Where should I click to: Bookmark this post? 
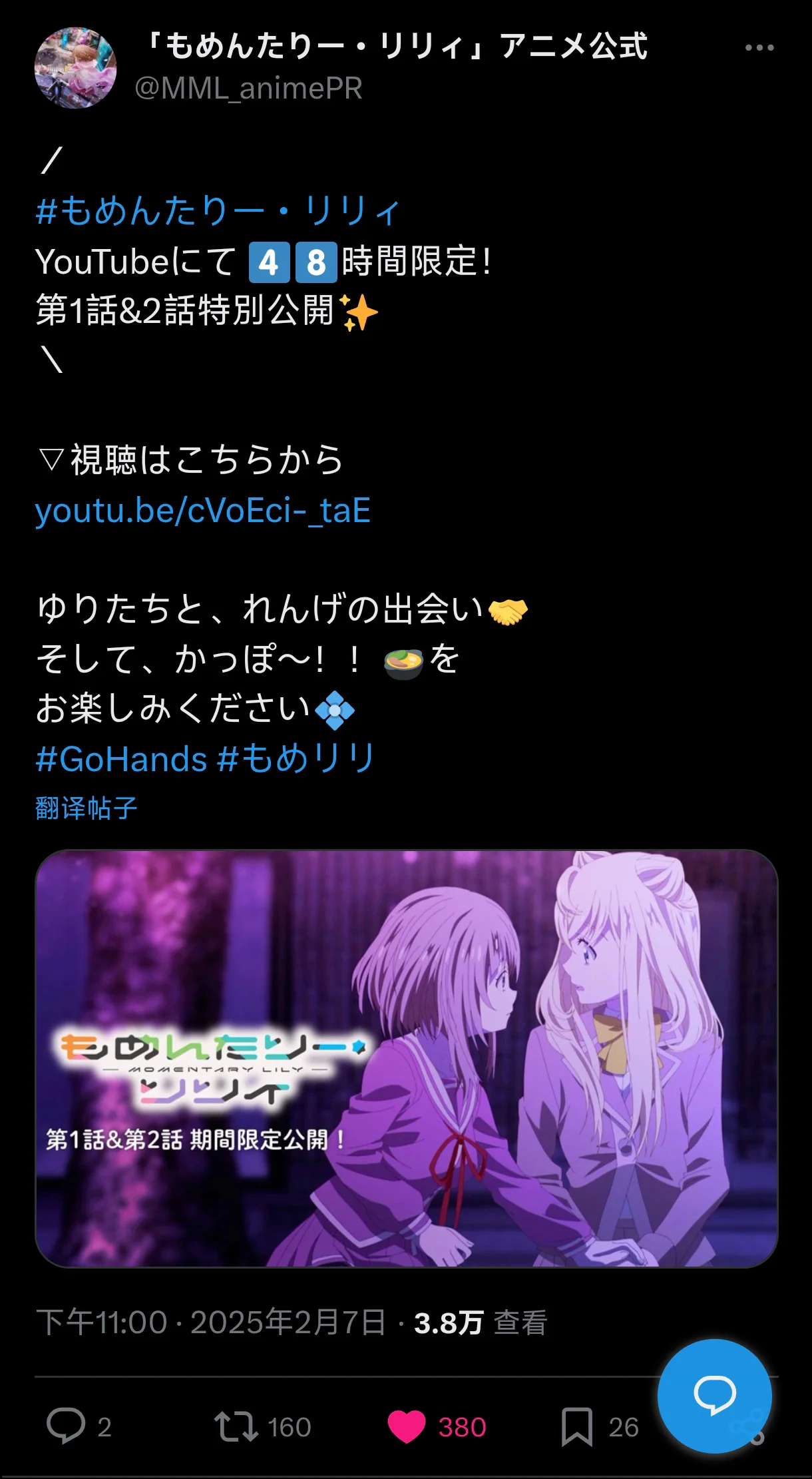(x=576, y=1426)
